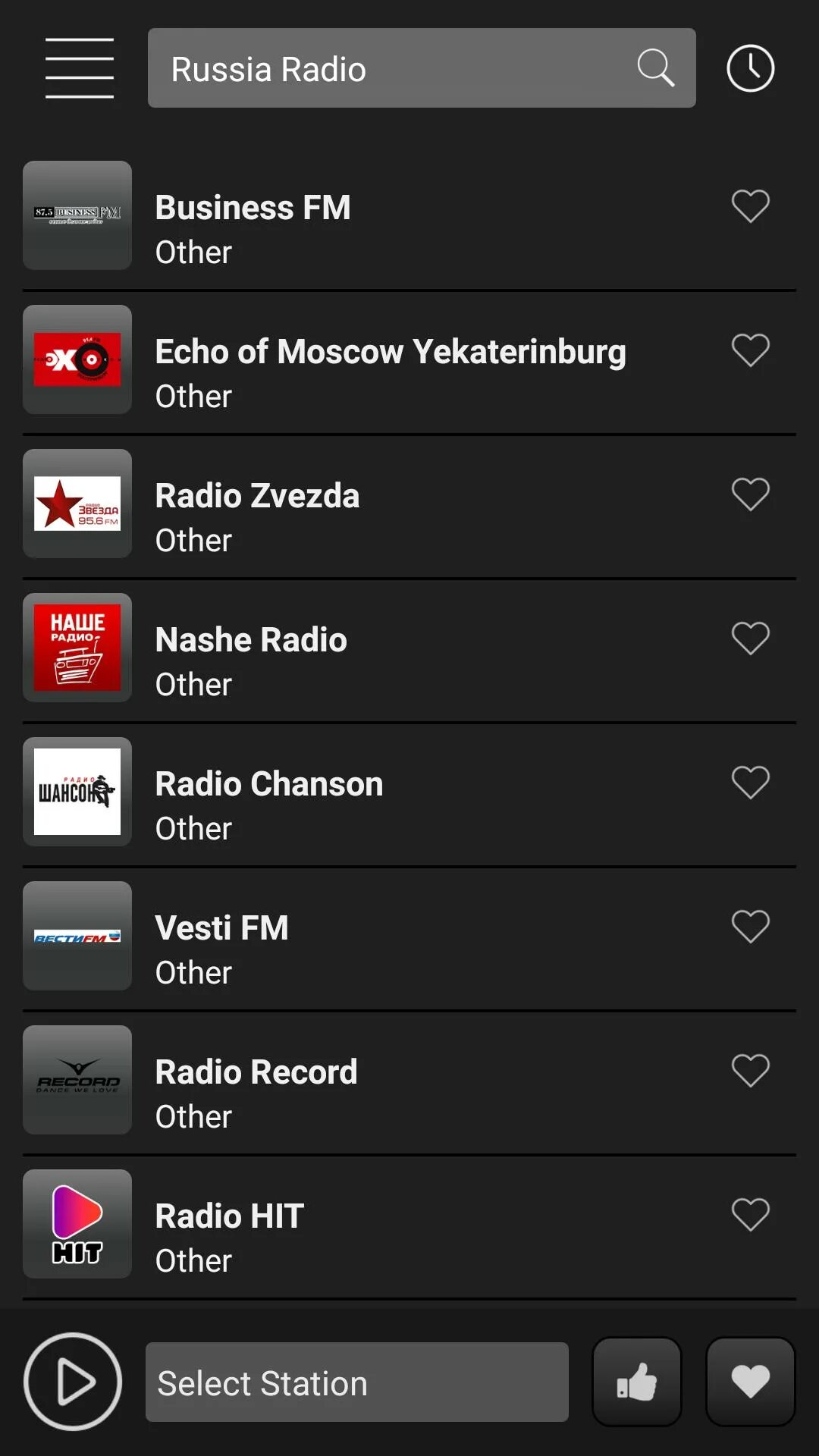Play Echo of Moscow Yekaterinburg station

point(409,360)
